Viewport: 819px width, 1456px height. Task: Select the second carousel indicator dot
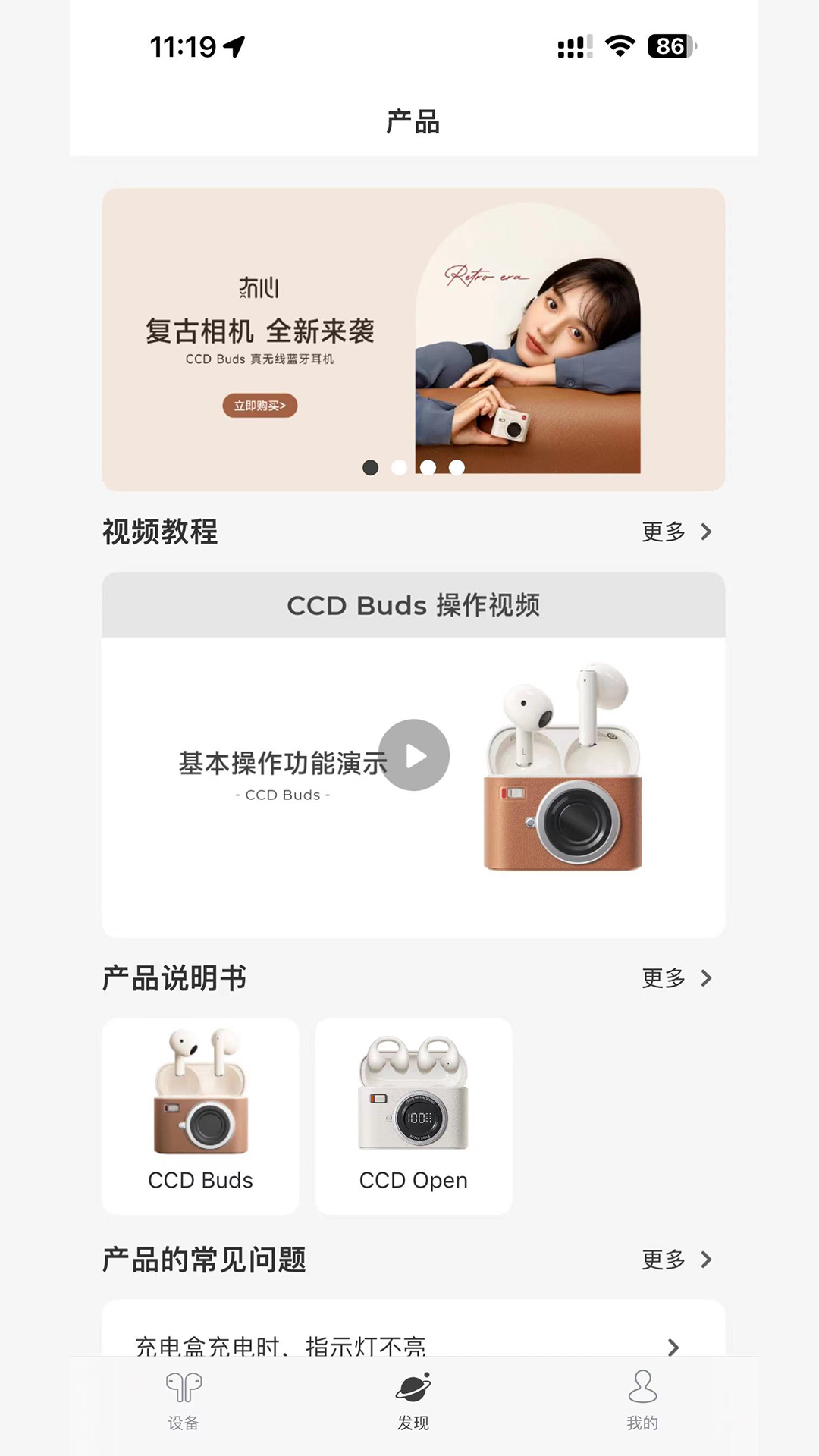point(400,468)
